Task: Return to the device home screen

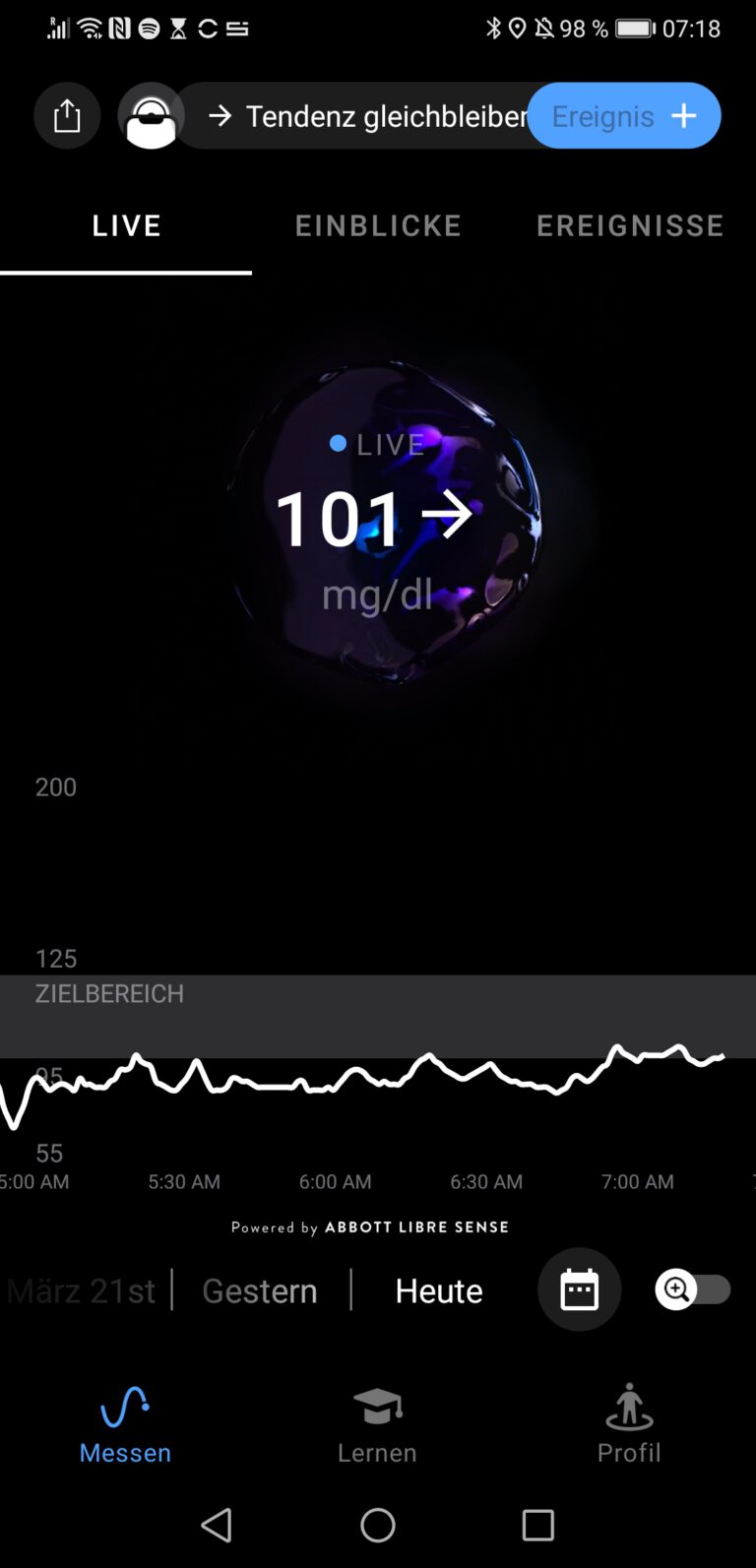Action: point(378,1525)
